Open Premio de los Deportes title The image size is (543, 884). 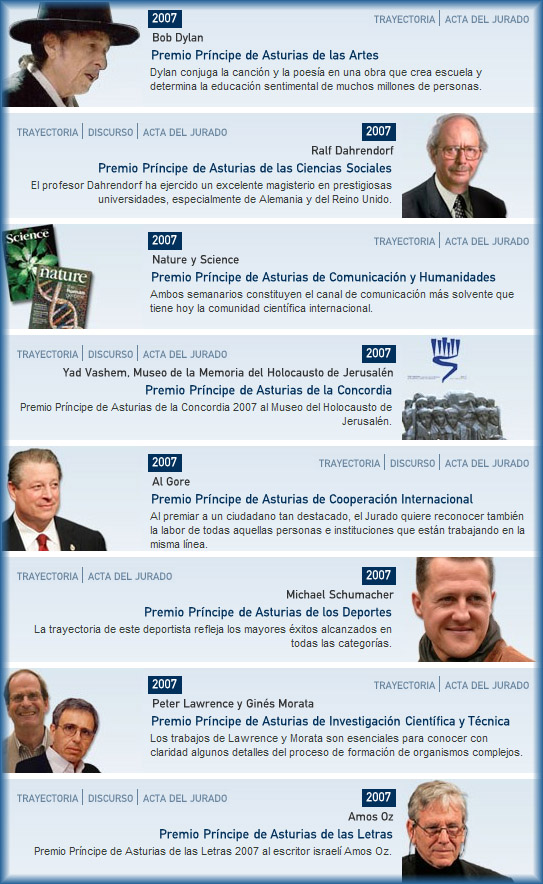click(x=268, y=612)
